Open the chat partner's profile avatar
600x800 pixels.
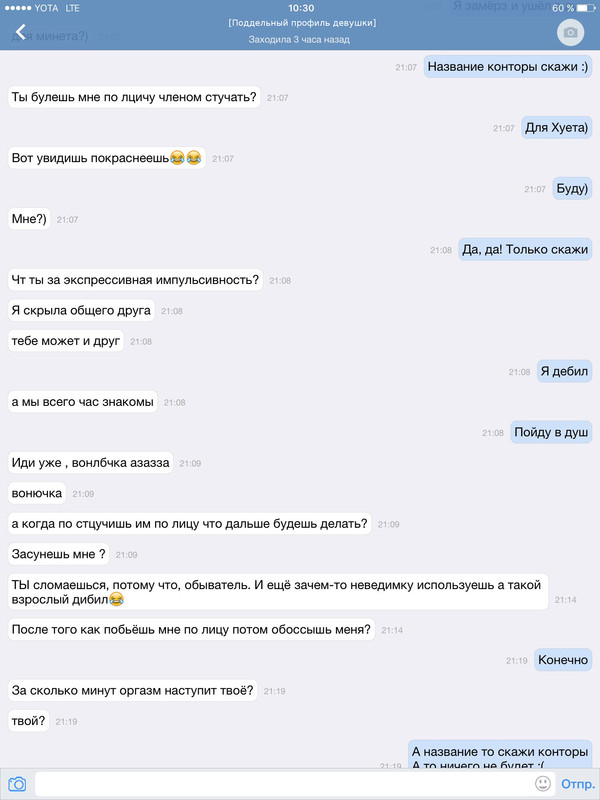coord(570,32)
